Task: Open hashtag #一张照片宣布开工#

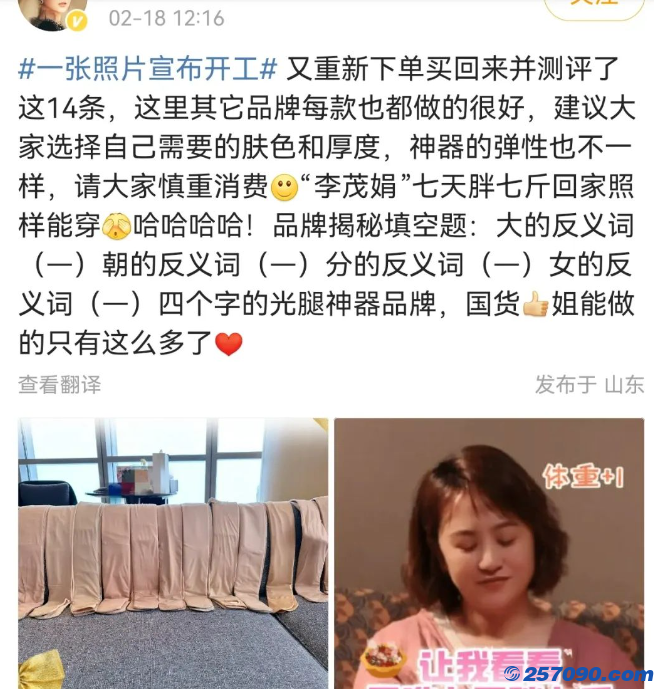Action: click(x=148, y=70)
